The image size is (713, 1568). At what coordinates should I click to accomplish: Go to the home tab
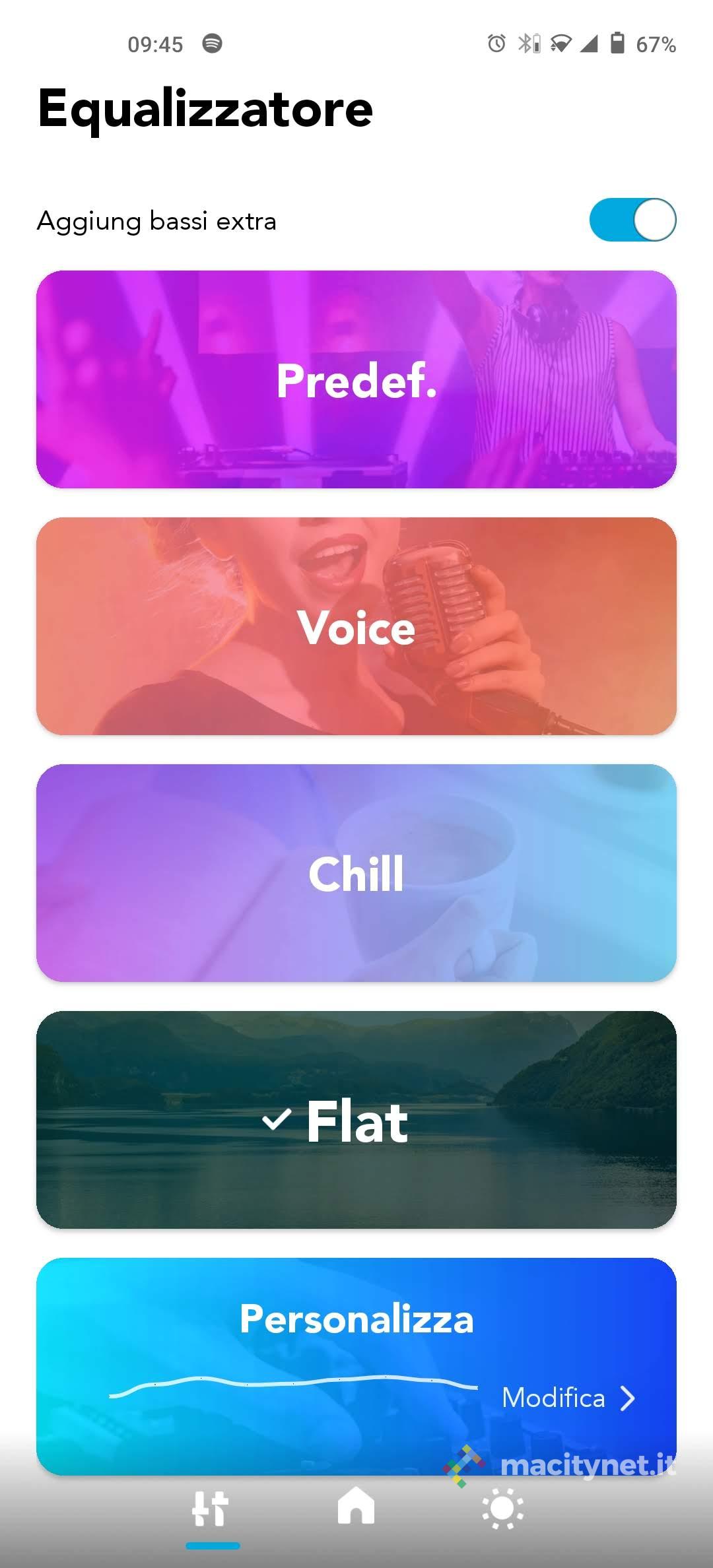coord(356,1507)
